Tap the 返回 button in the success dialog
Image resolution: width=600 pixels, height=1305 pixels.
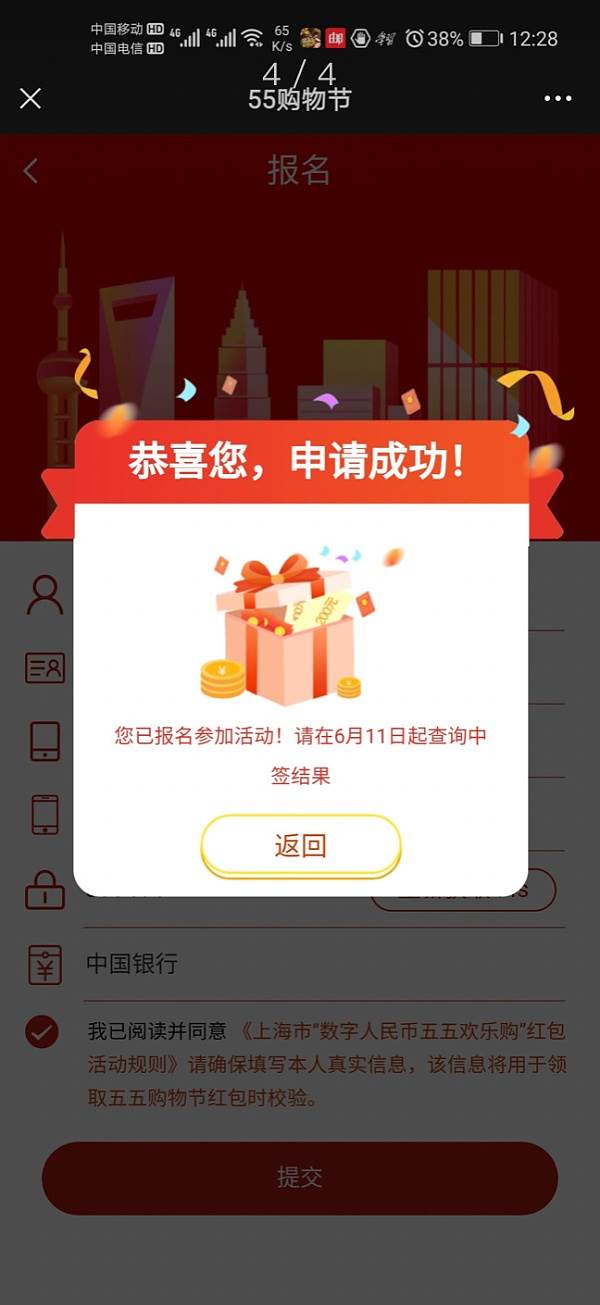click(300, 846)
